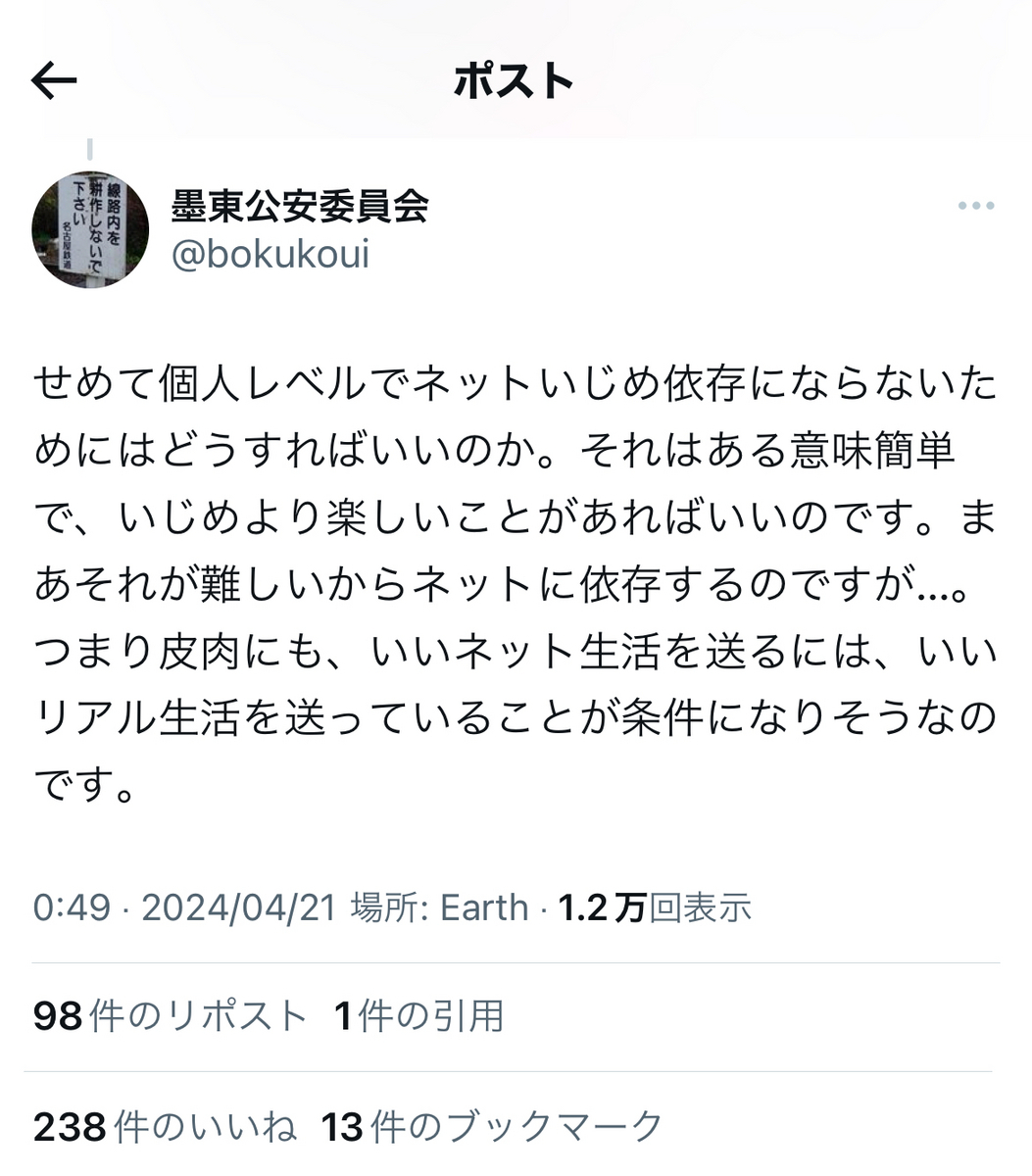Open the post's three-dot overflow menu
Viewport: 1032px width, 1176px height.
coord(975,206)
